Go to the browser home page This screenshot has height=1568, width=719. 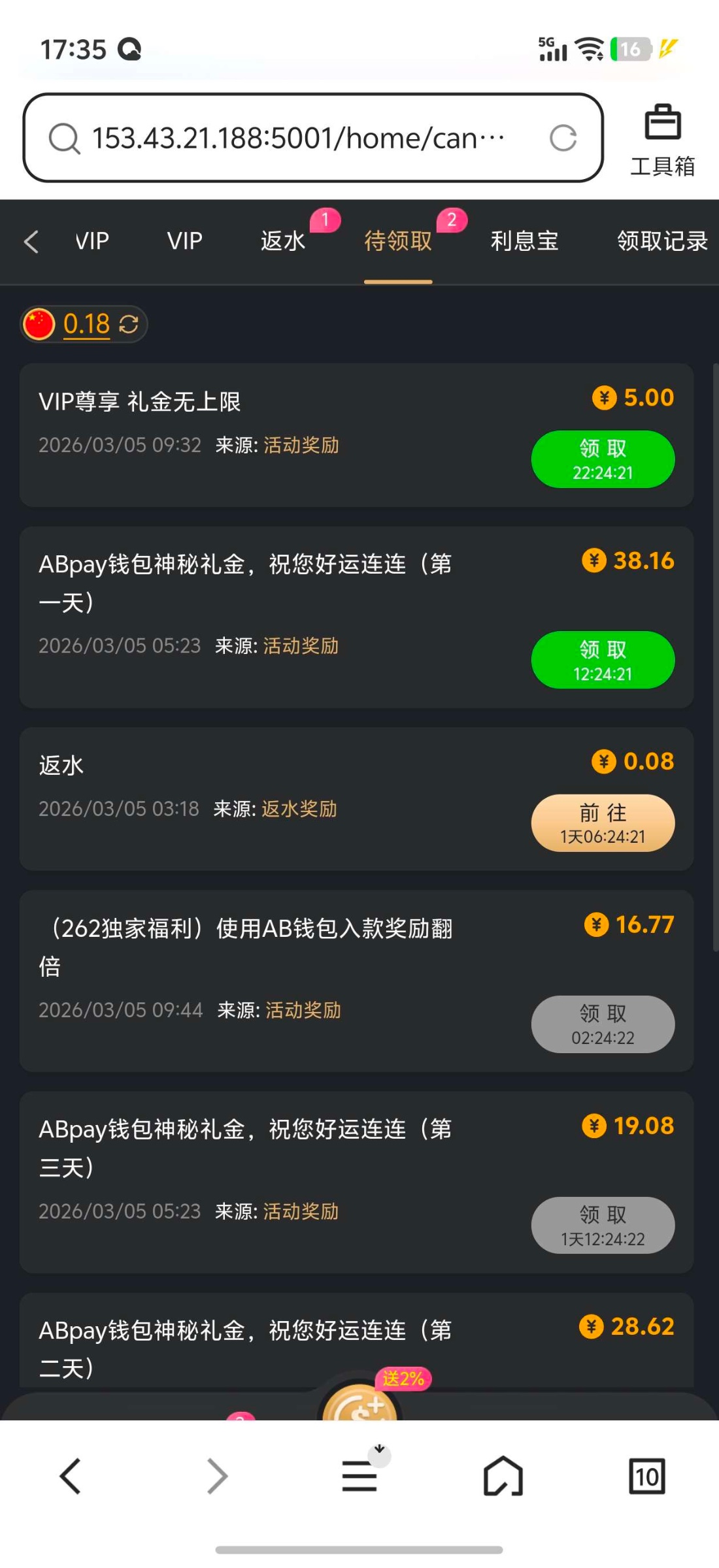[503, 1477]
